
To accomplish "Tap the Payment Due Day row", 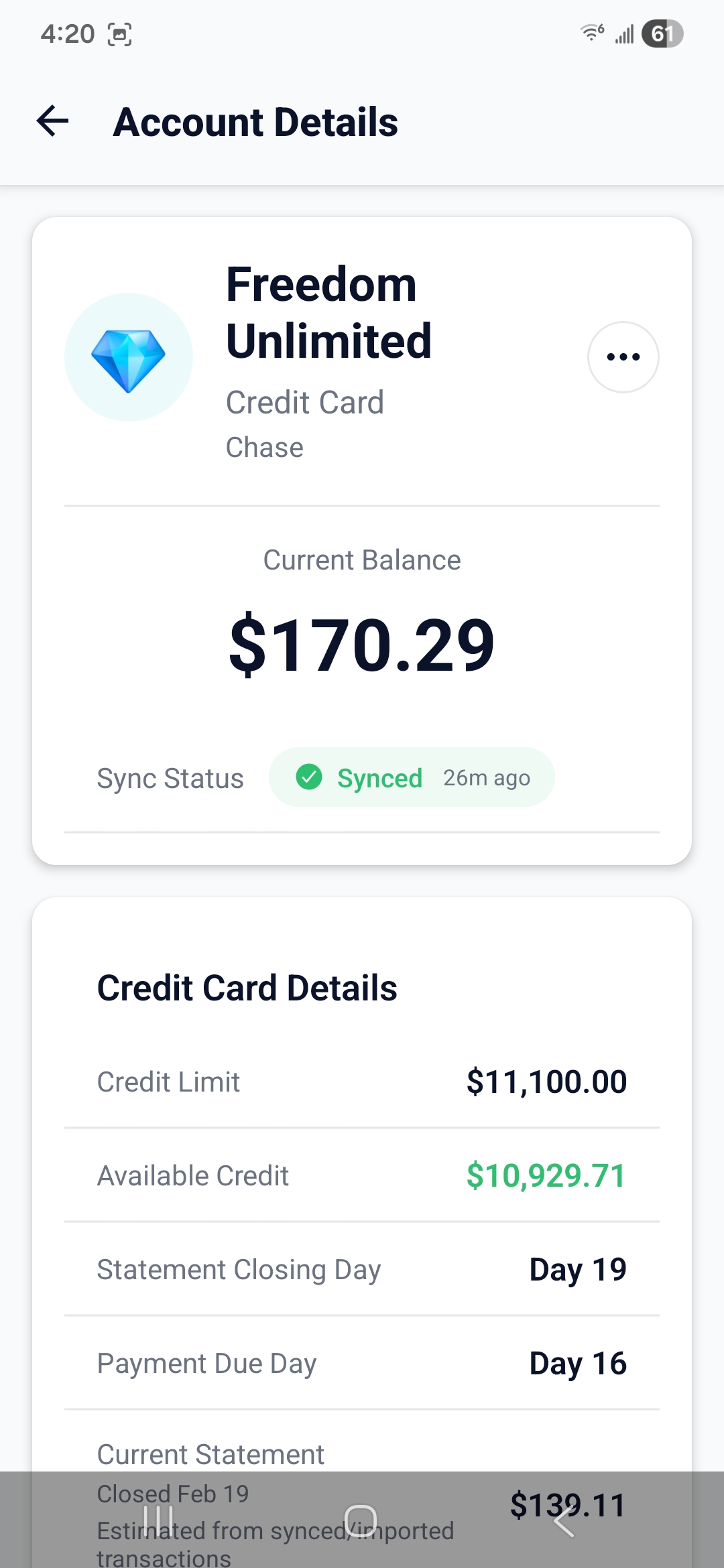I will pos(362,1363).
